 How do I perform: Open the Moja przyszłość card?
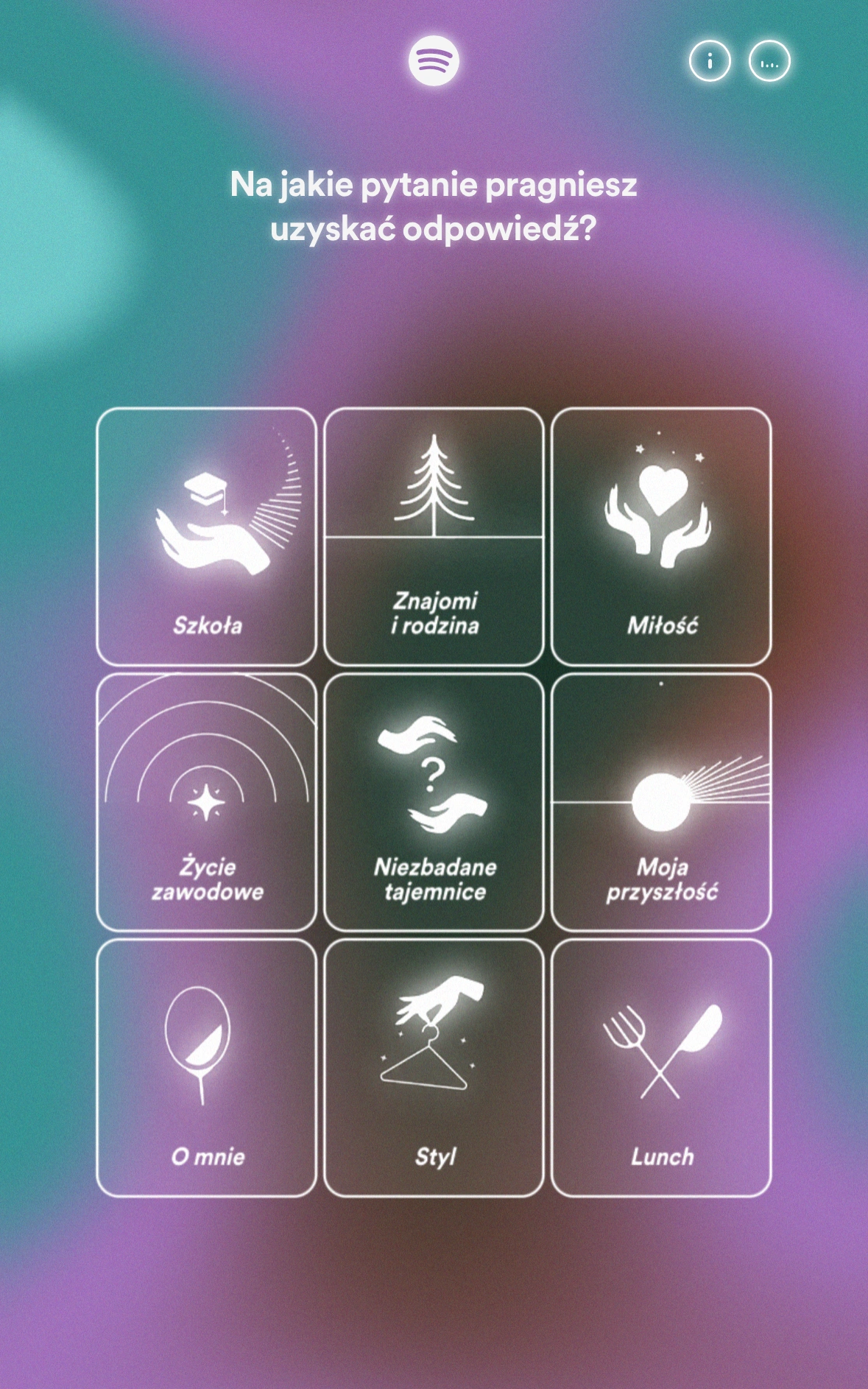(661, 802)
